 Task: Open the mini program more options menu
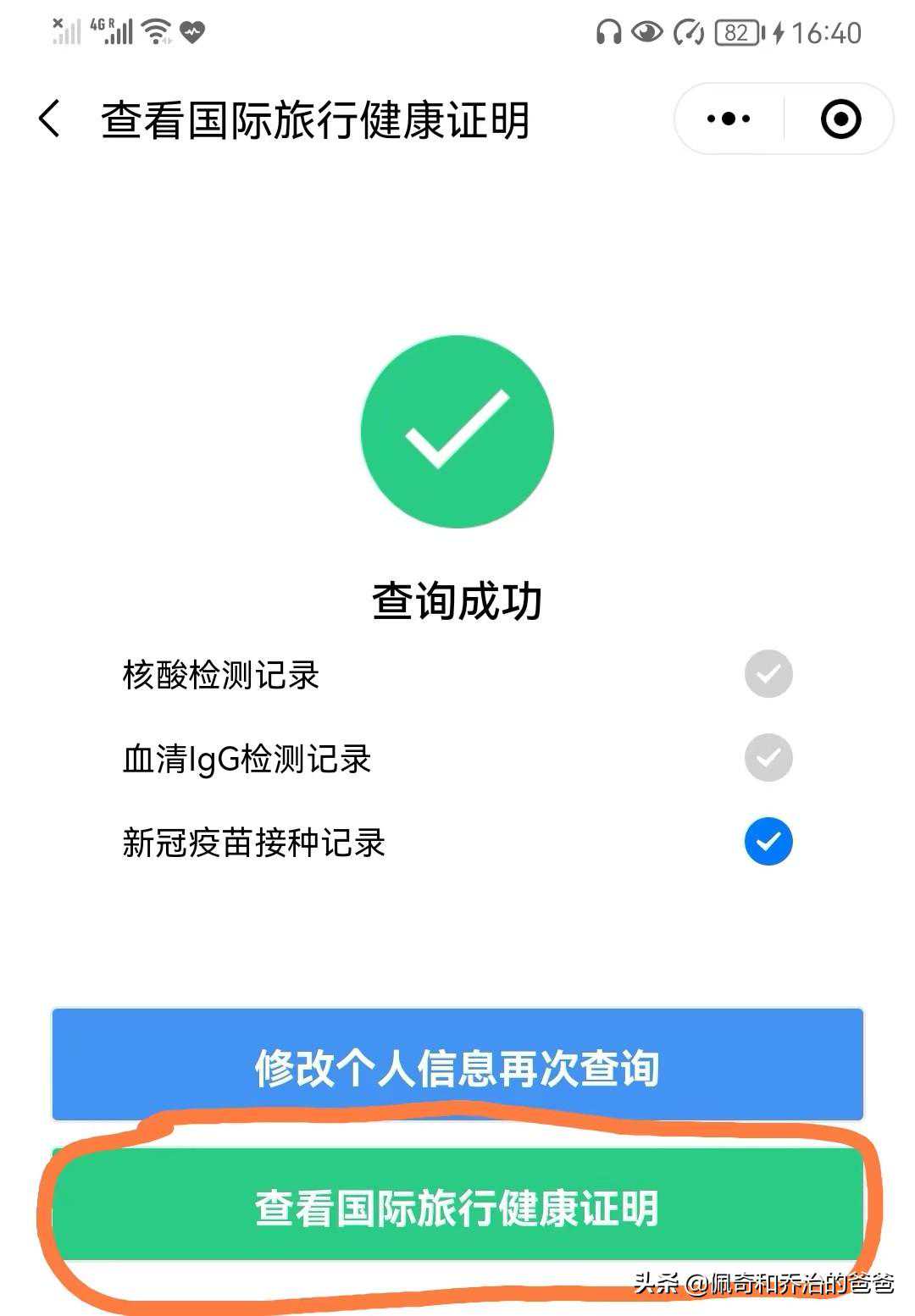click(729, 119)
